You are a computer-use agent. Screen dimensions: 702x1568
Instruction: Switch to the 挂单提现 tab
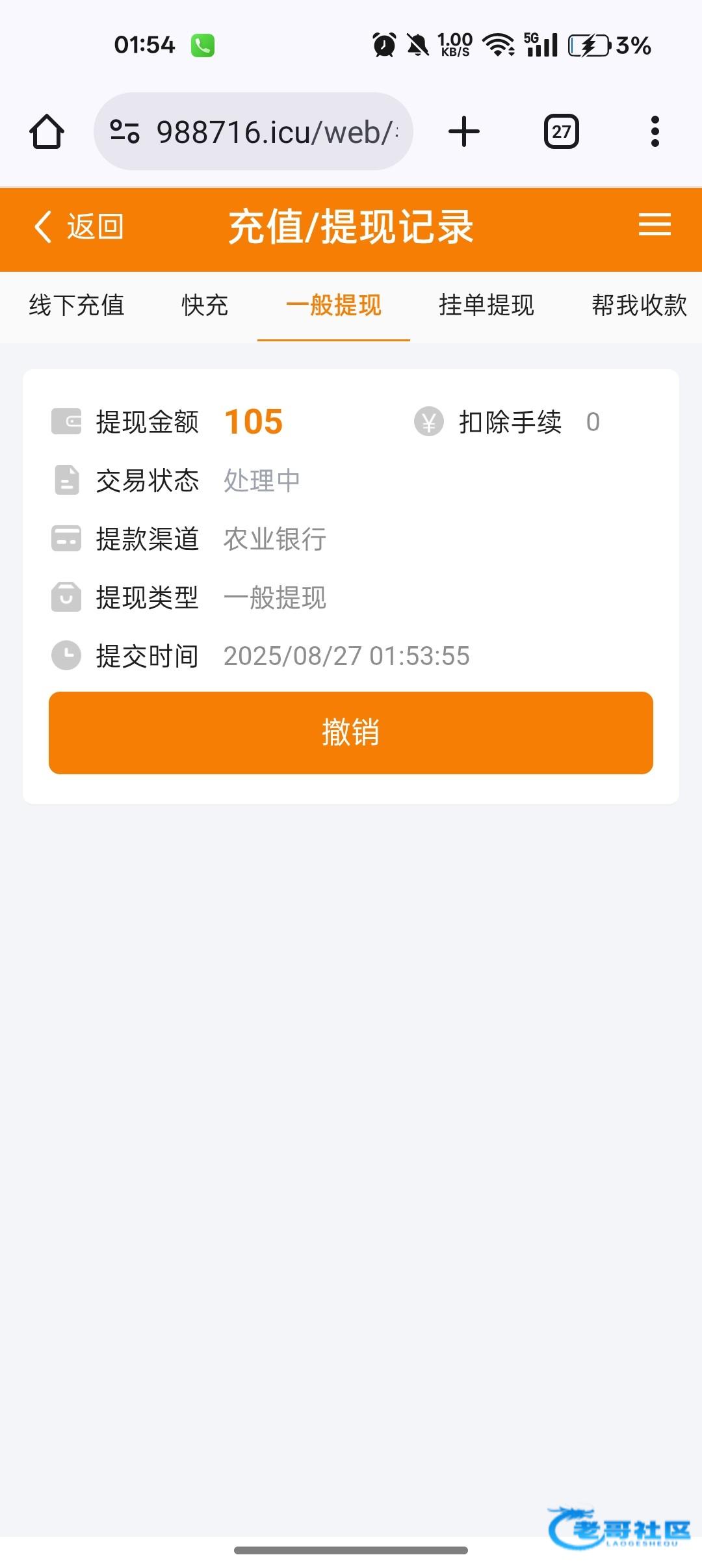487,306
